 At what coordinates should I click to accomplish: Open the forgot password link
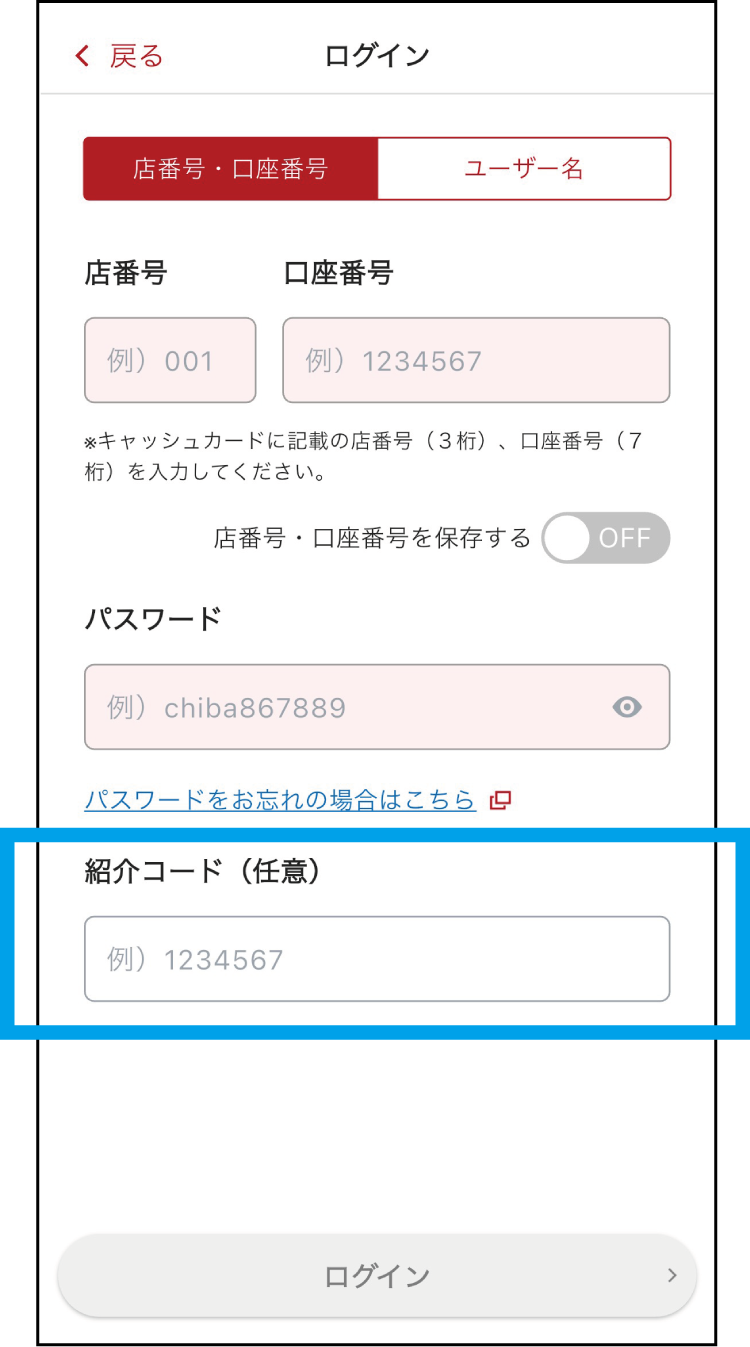280,799
